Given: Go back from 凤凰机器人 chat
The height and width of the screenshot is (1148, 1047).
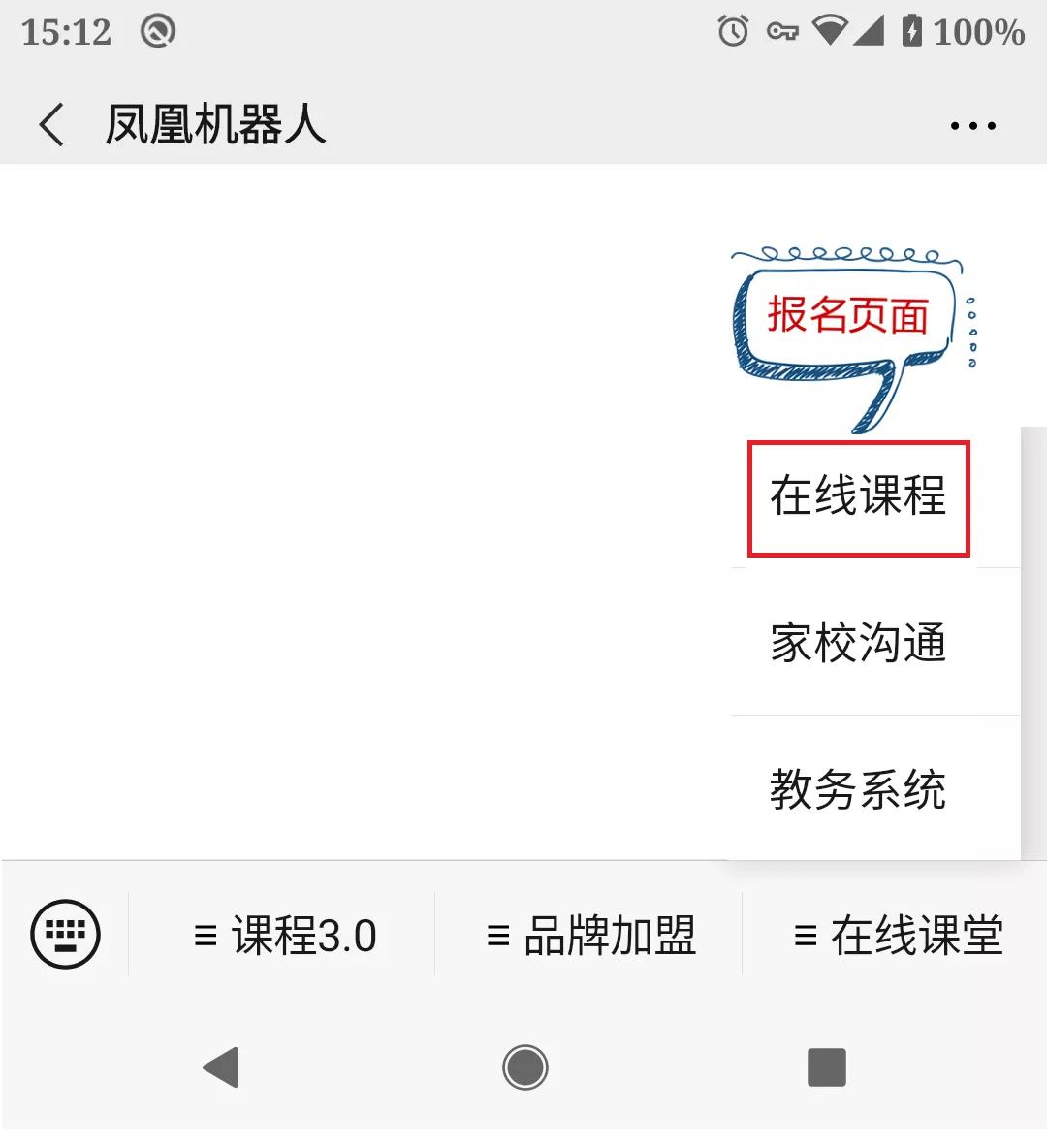Looking at the screenshot, I should [x=52, y=125].
